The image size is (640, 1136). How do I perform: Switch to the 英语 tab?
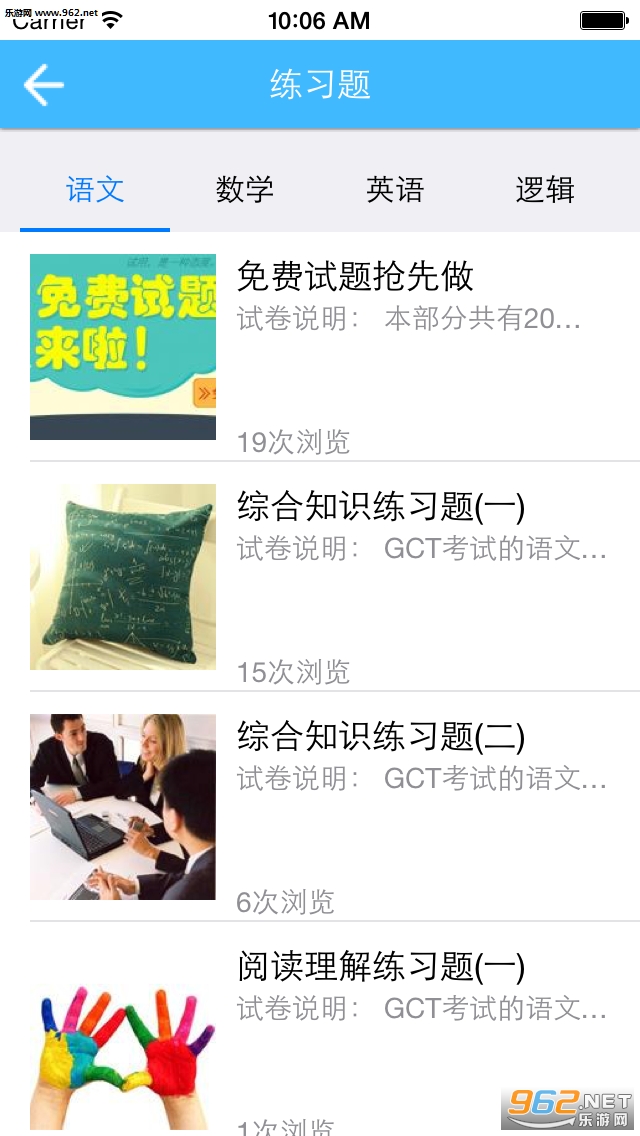395,189
